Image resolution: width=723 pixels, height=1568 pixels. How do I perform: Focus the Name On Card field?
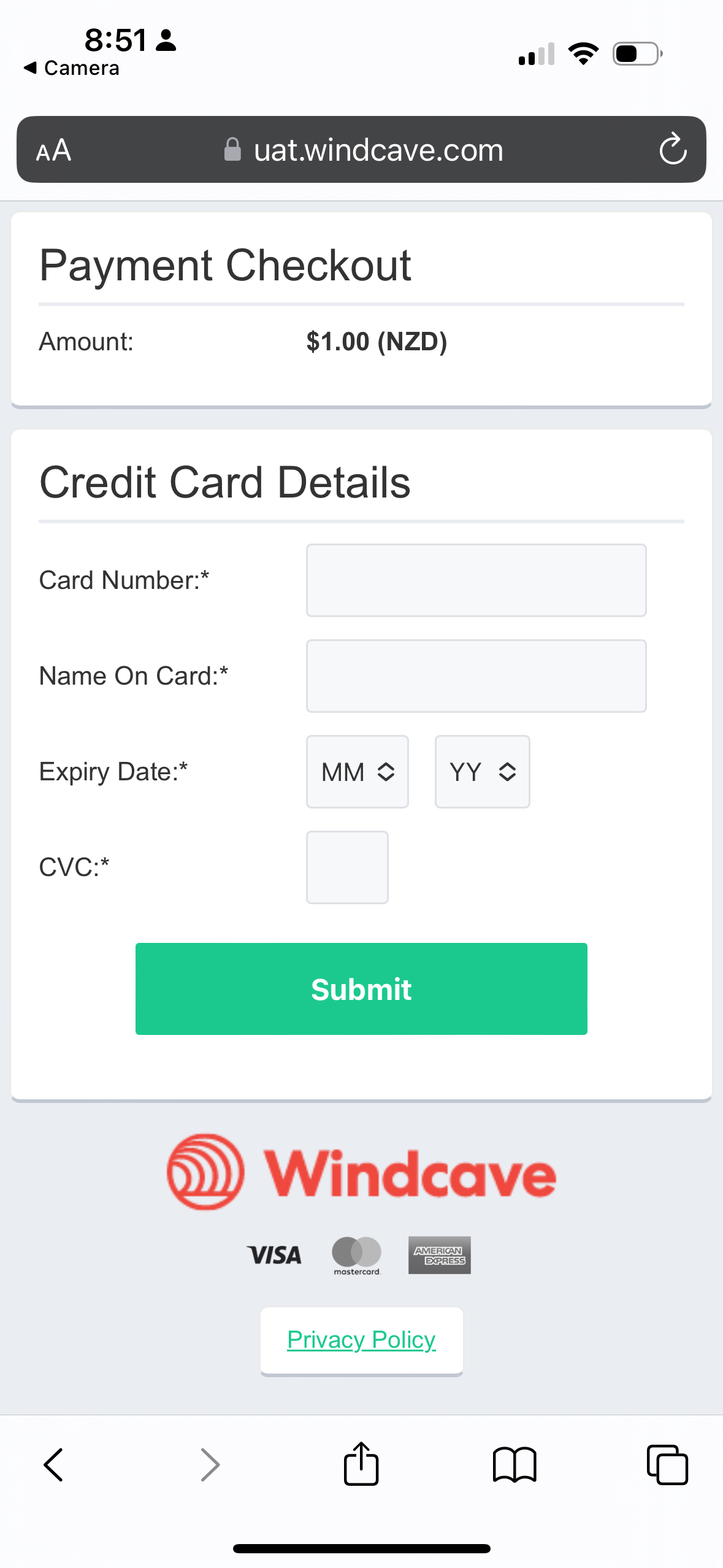tap(476, 676)
